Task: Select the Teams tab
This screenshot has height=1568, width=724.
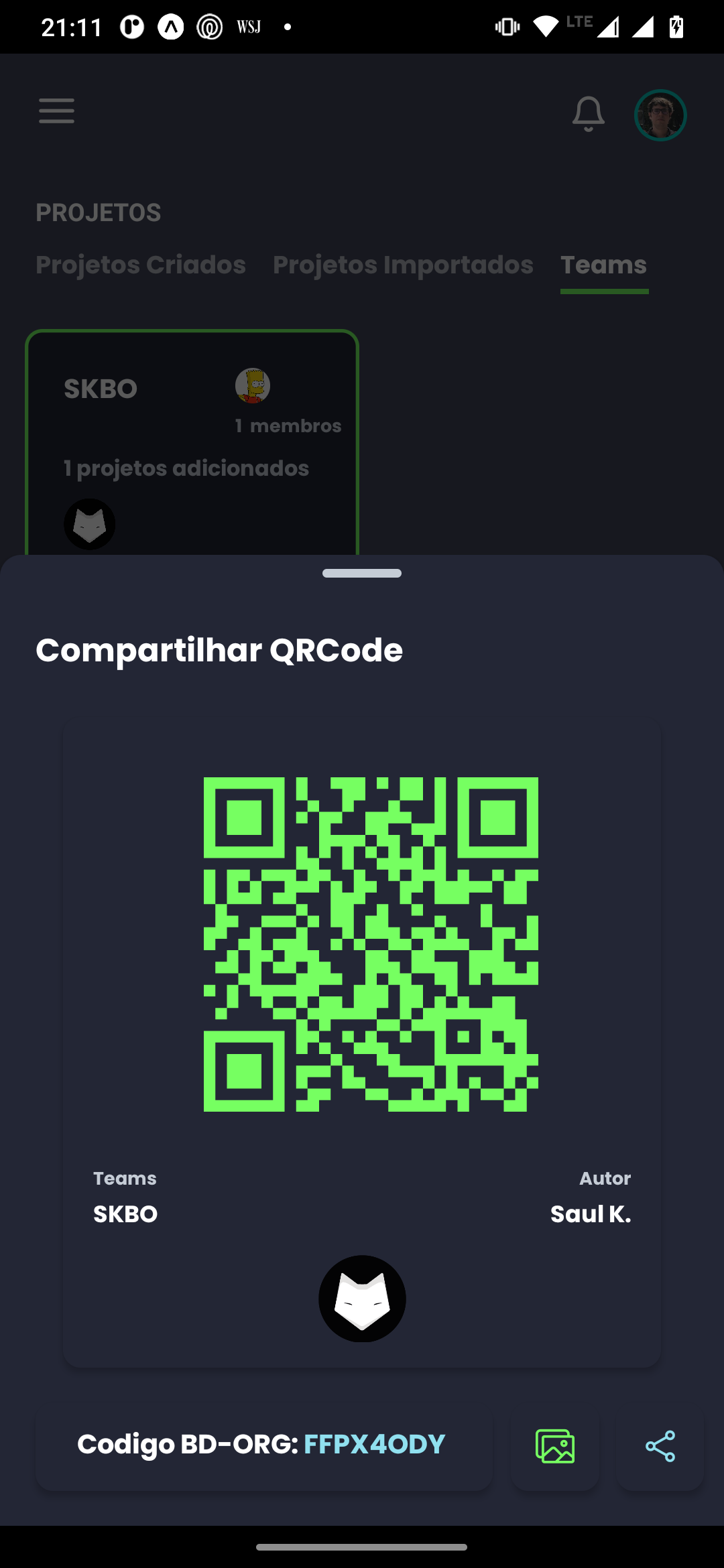Action: point(603,265)
